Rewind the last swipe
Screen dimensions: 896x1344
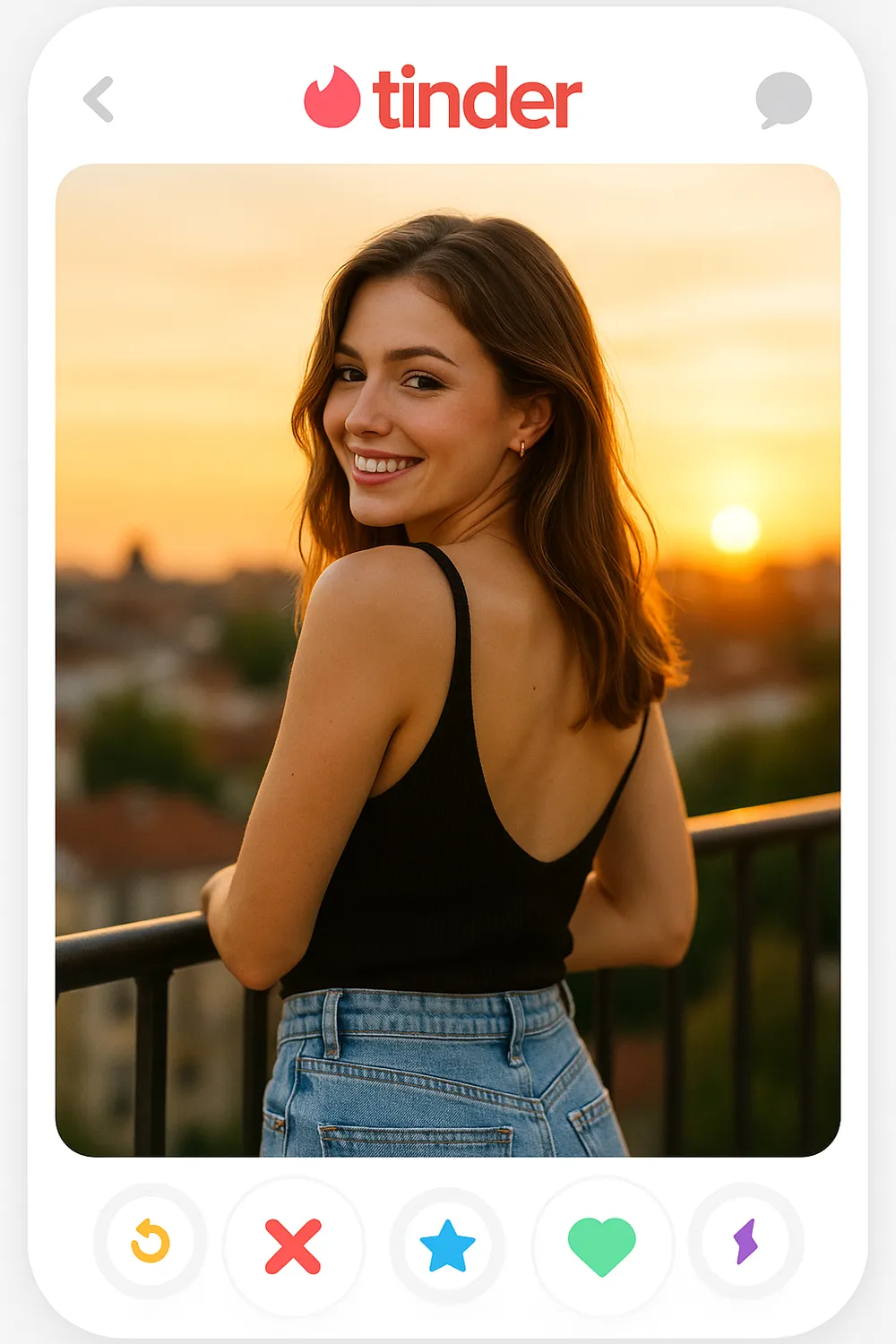[x=151, y=1242]
